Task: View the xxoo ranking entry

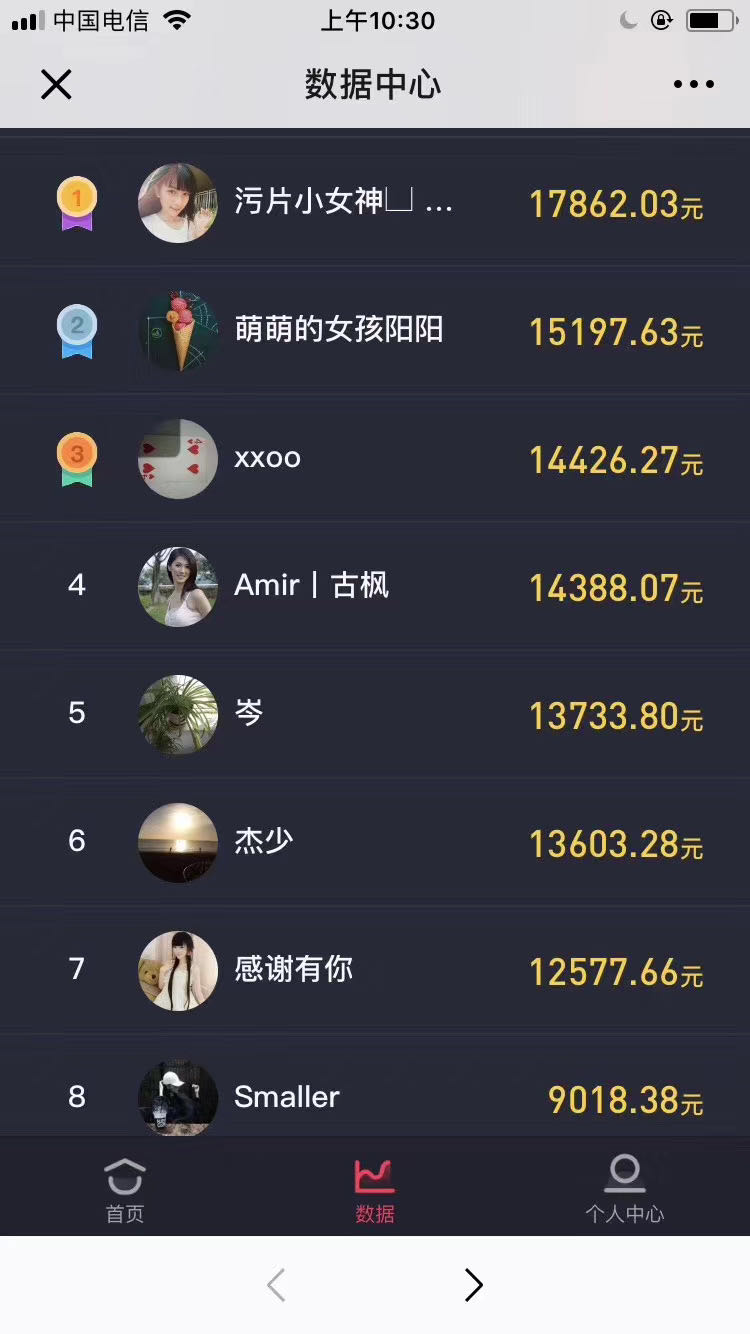Action: (x=375, y=458)
